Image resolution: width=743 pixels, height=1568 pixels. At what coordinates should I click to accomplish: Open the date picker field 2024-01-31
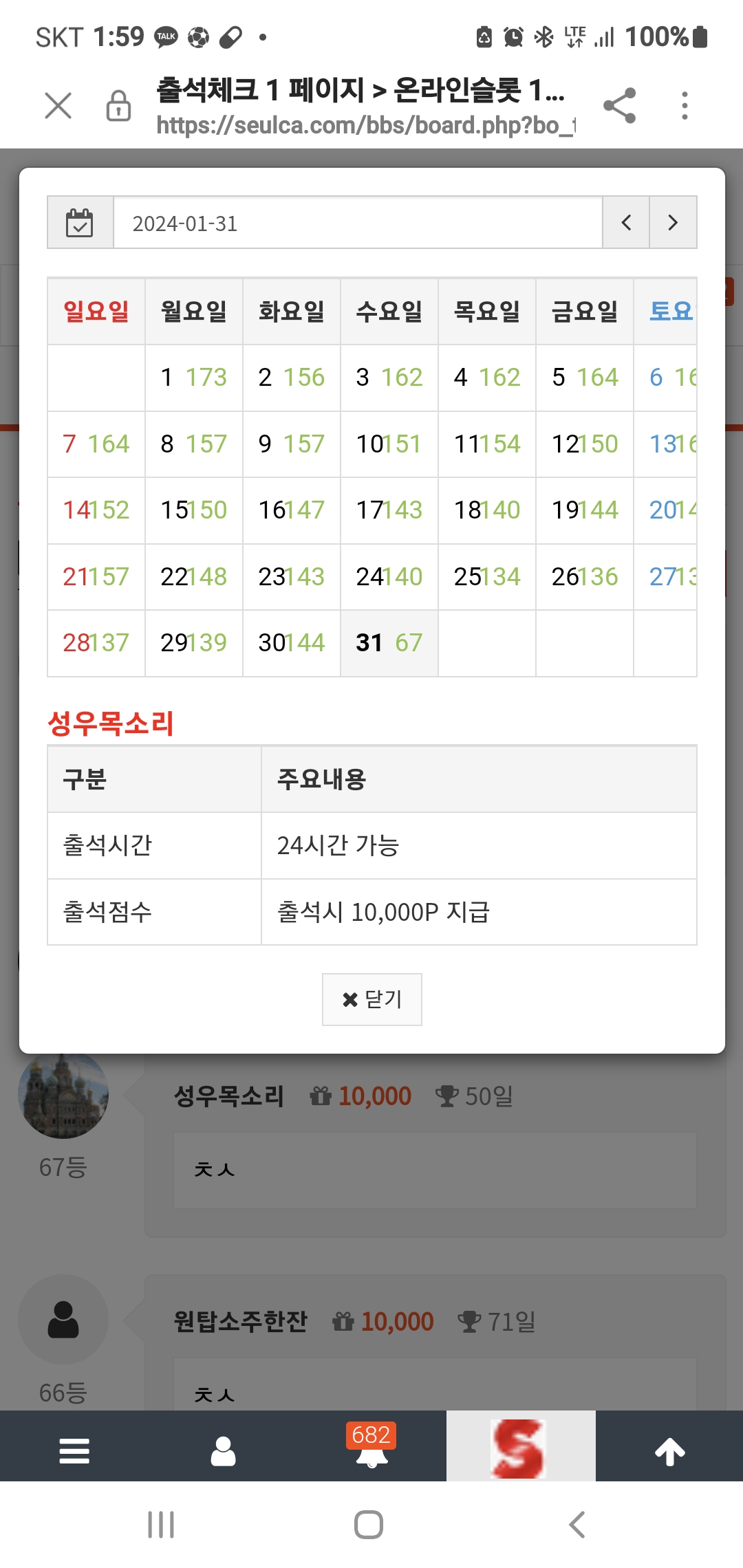[358, 223]
